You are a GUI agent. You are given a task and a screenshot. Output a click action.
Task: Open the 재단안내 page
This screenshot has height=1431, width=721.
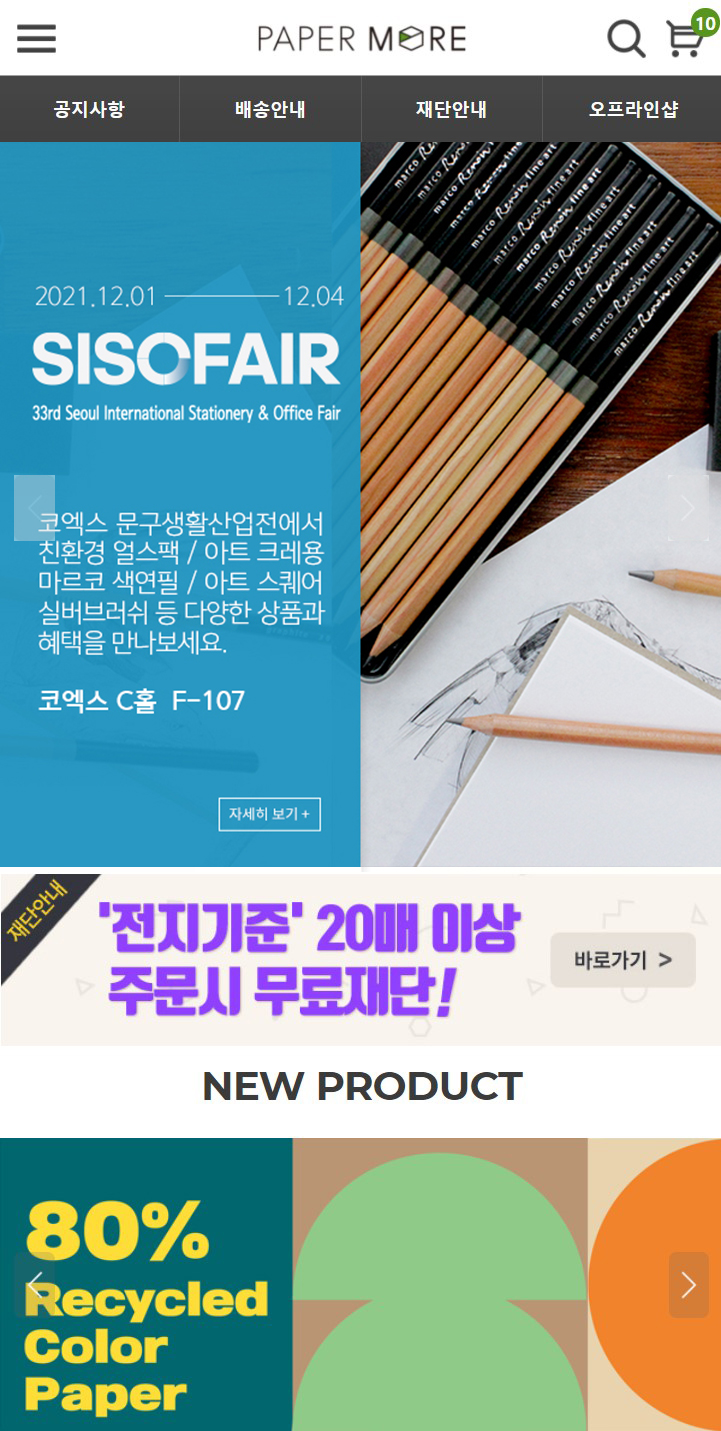(x=451, y=109)
